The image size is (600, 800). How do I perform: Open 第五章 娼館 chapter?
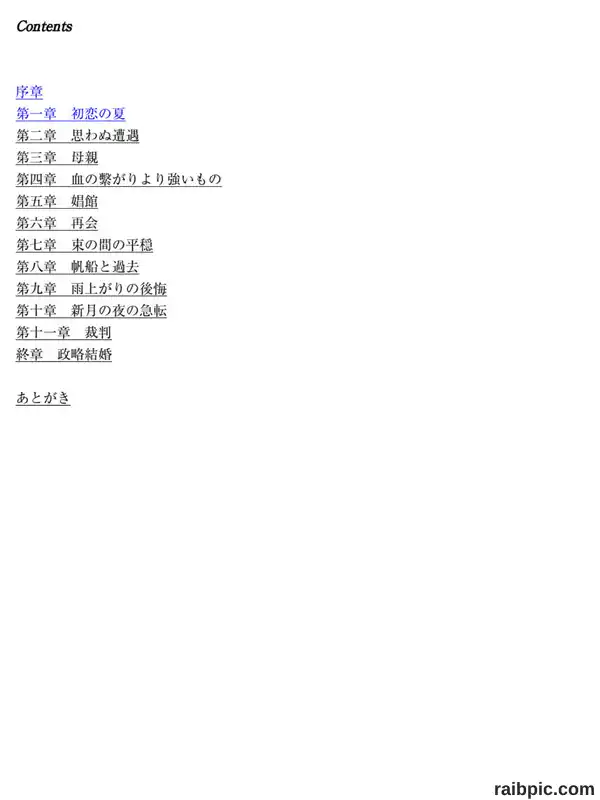(57, 202)
